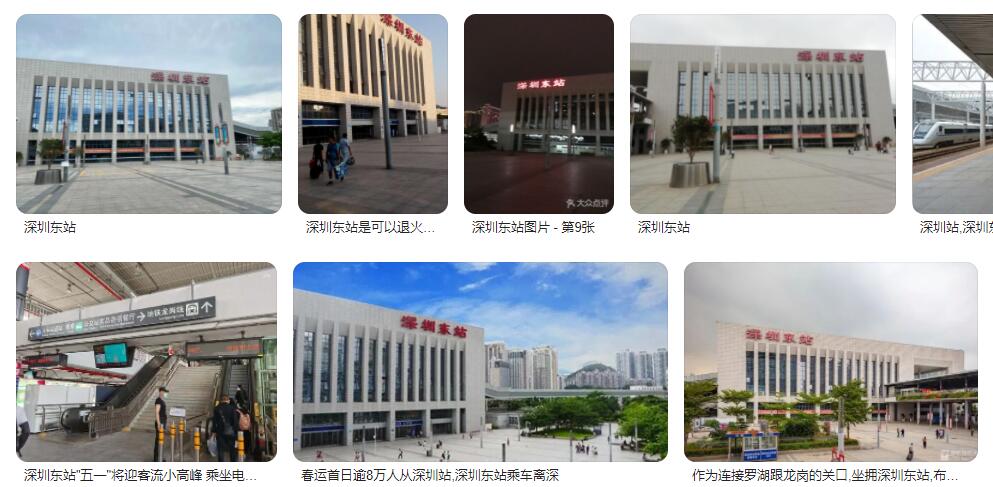
Task: Open the escalator image about 五一 客流小高峰
Action: point(146,361)
